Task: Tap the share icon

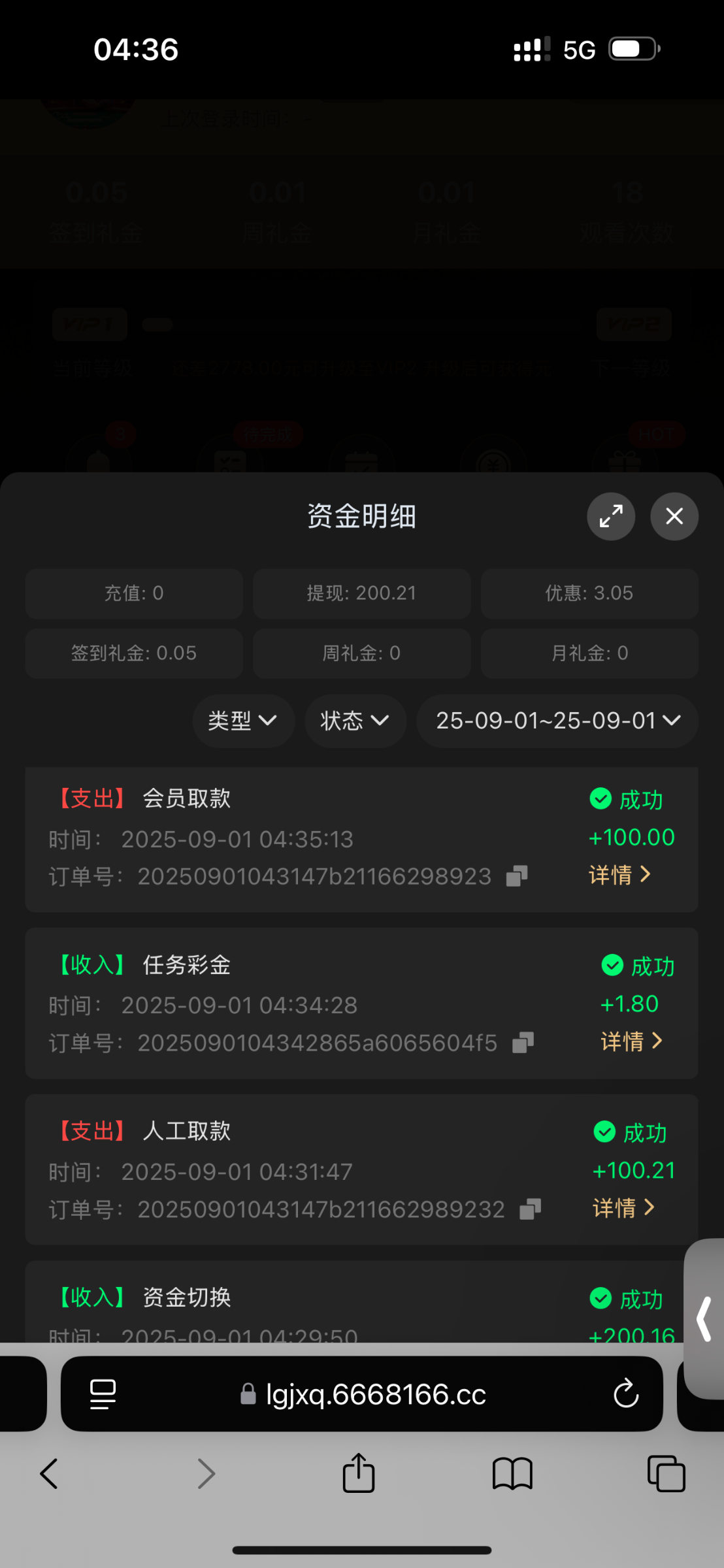Action: 358,1473
